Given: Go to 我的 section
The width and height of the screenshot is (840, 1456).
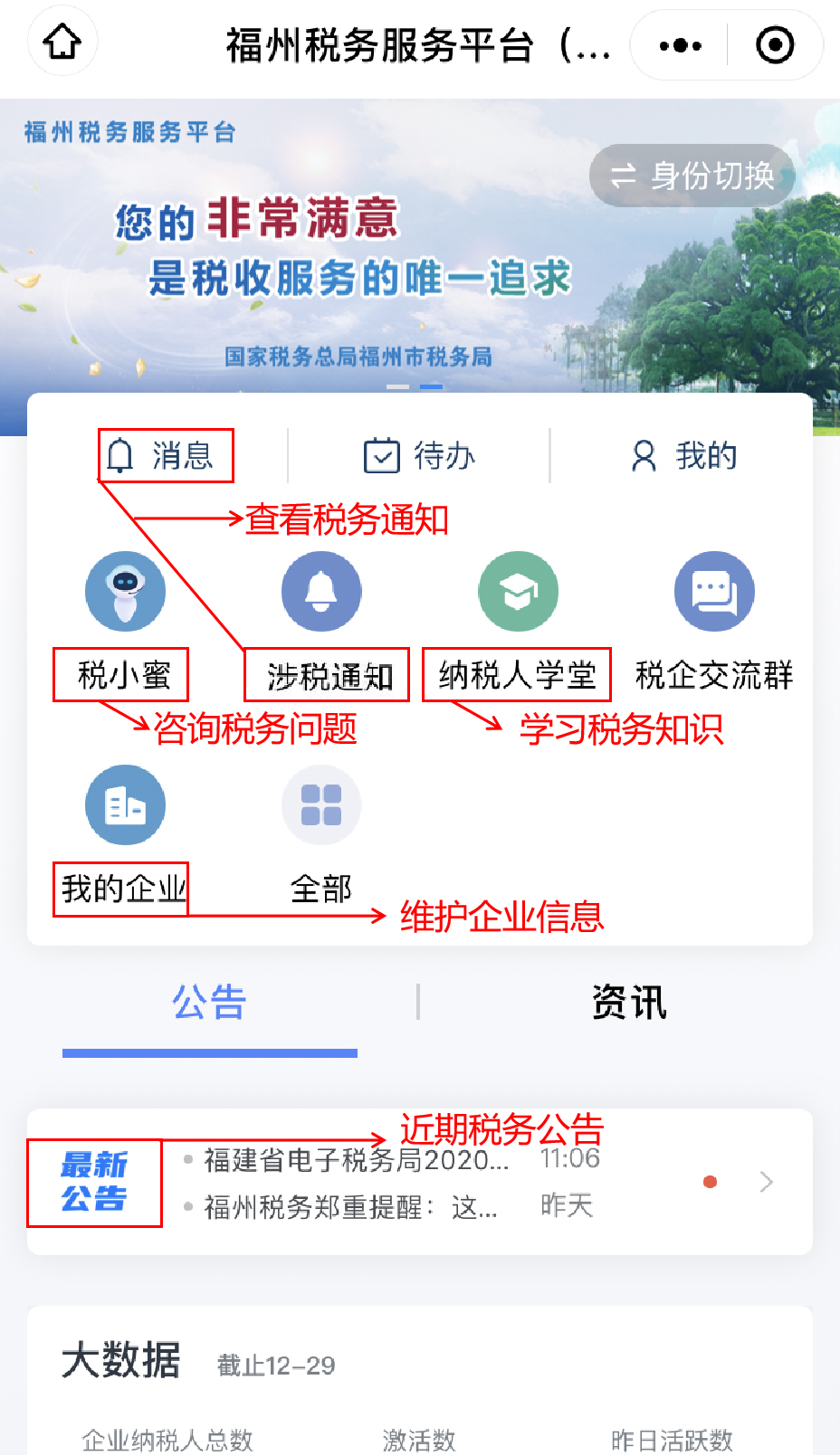Looking at the screenshot, I should pos(683,455).
